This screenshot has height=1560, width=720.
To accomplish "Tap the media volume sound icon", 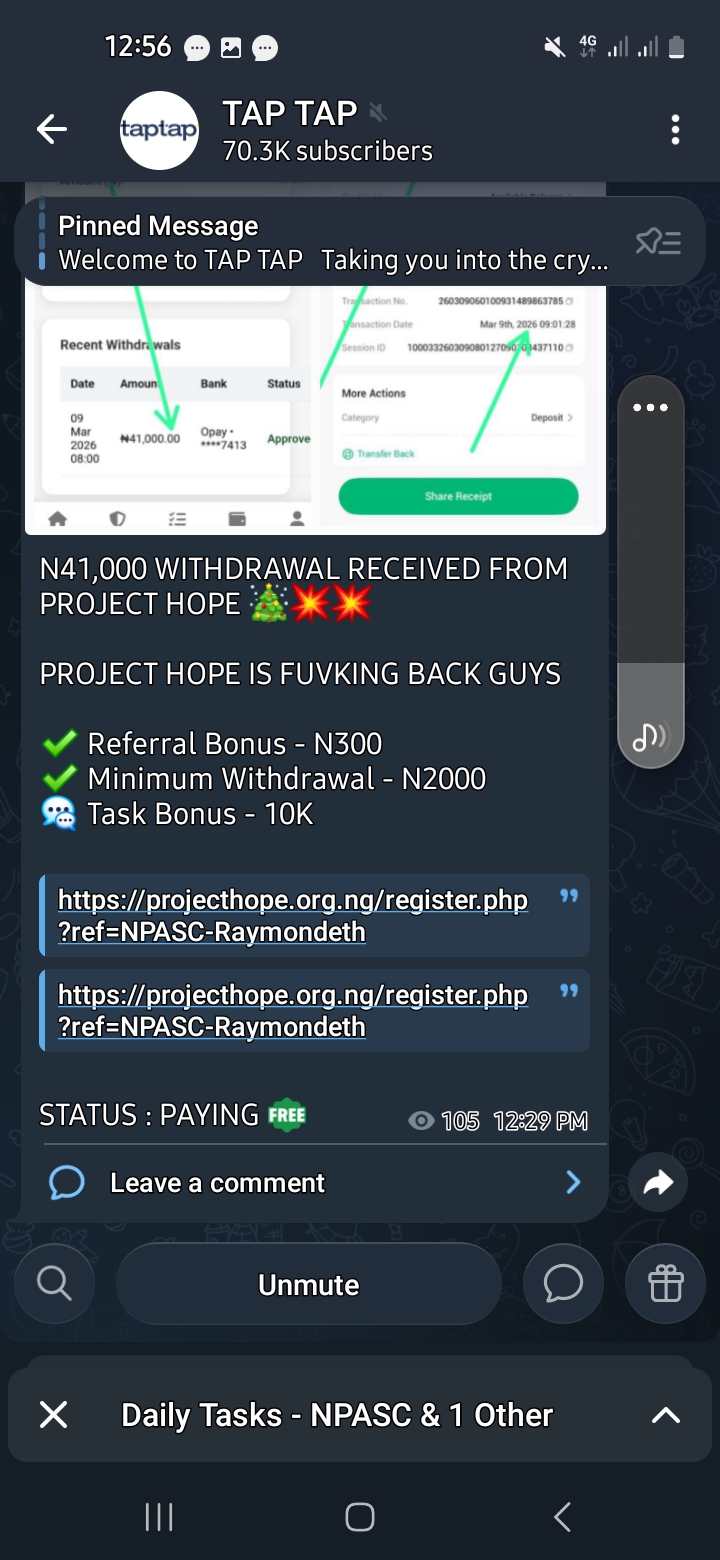I will [x=651, y=737].
